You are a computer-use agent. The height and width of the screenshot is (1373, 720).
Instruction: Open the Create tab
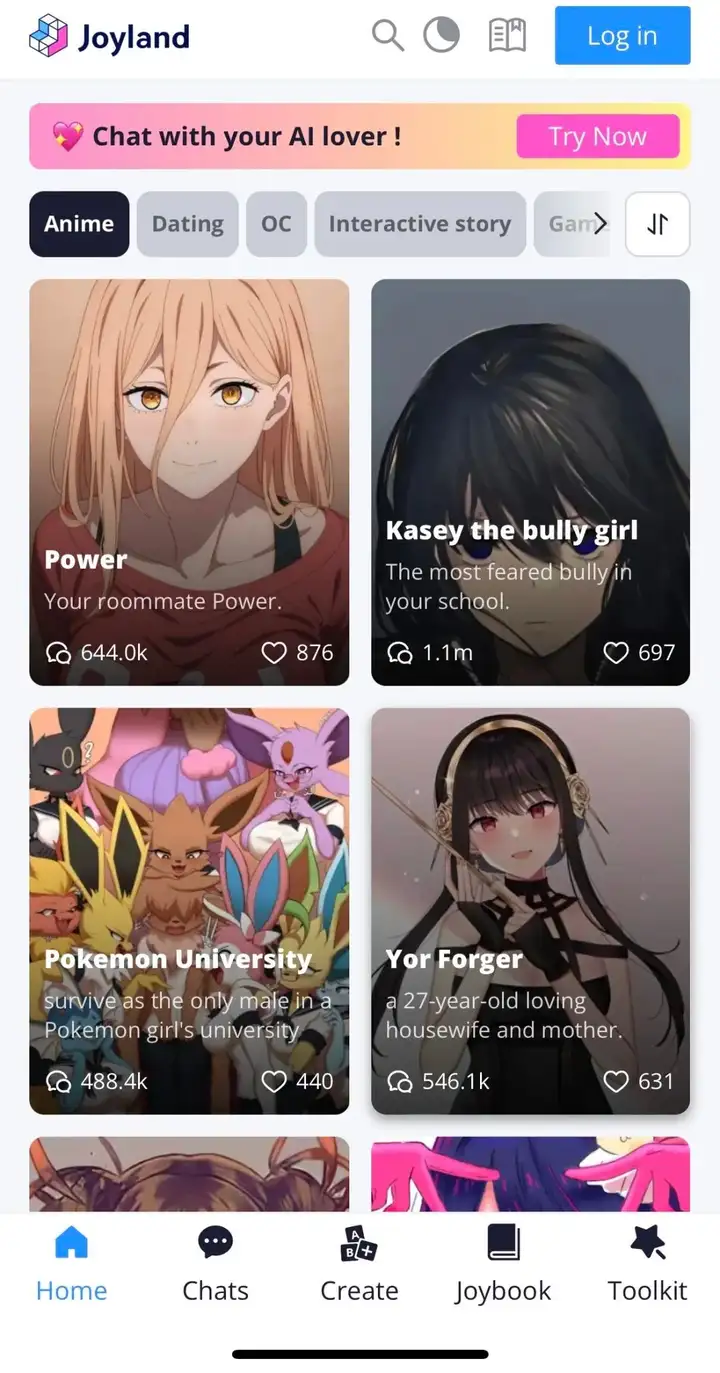[359, 1265]
